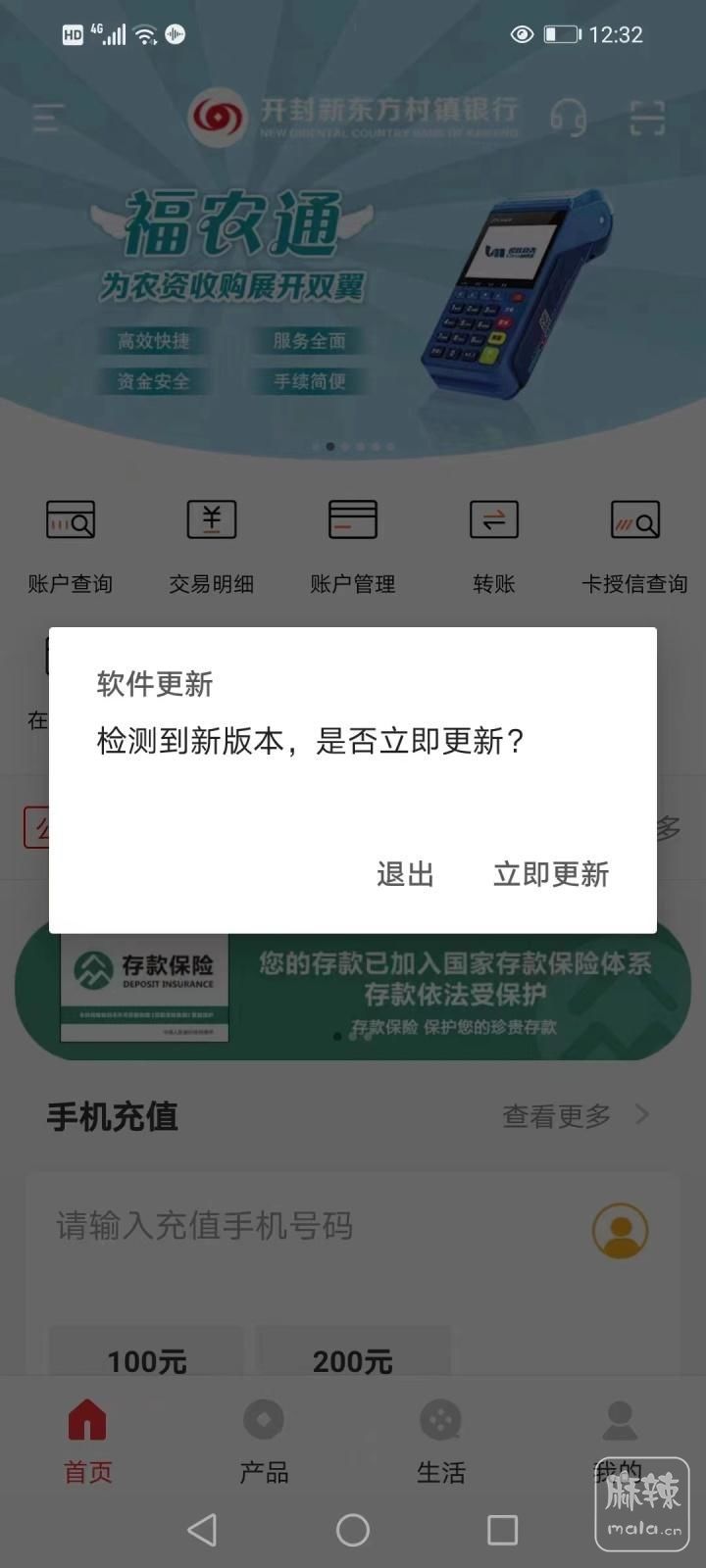
Task: Open the hamburger menu
Action: click(47, 118)
